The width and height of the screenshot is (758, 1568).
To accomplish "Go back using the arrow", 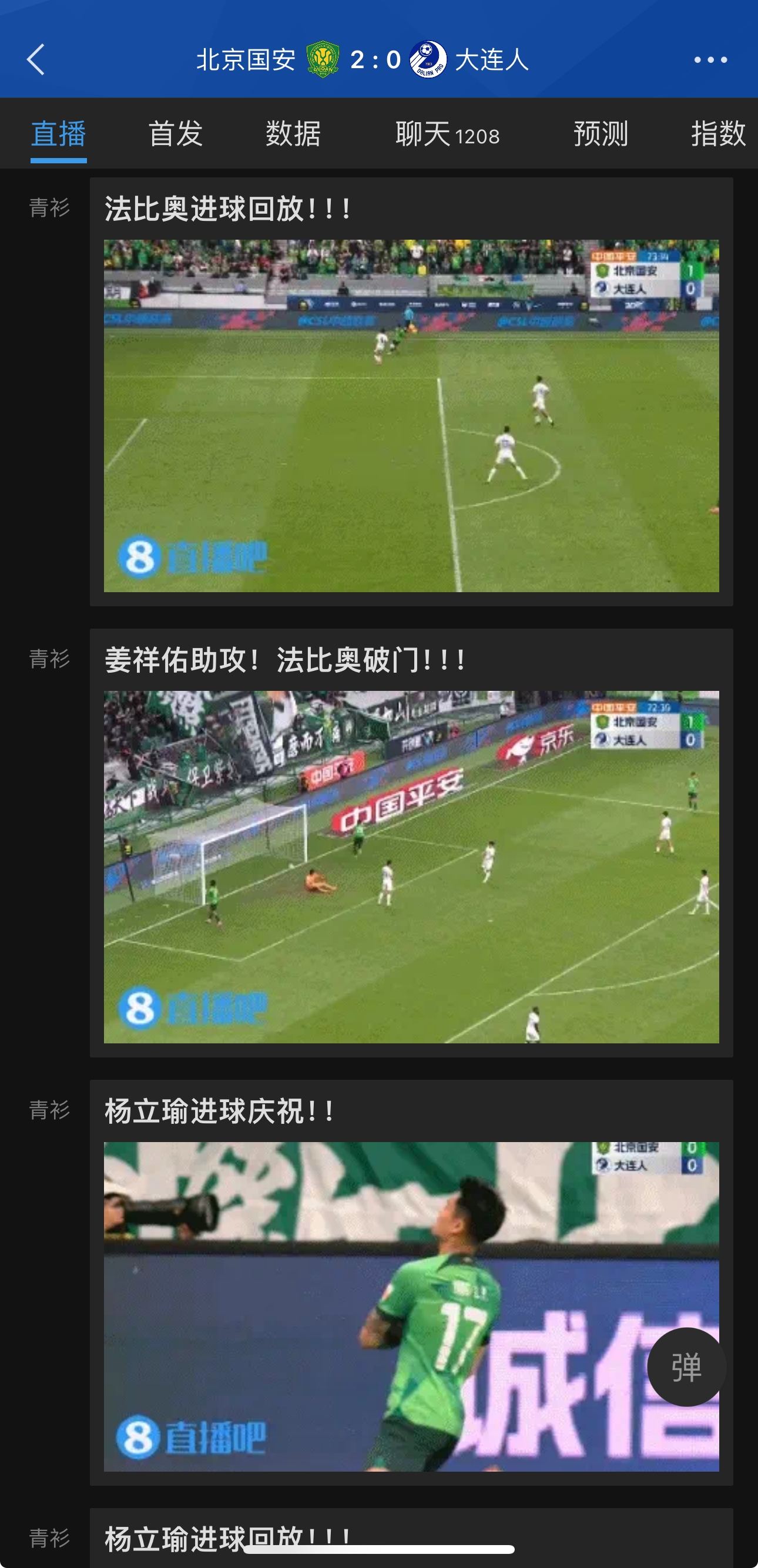I will click(x=36, y=60).
